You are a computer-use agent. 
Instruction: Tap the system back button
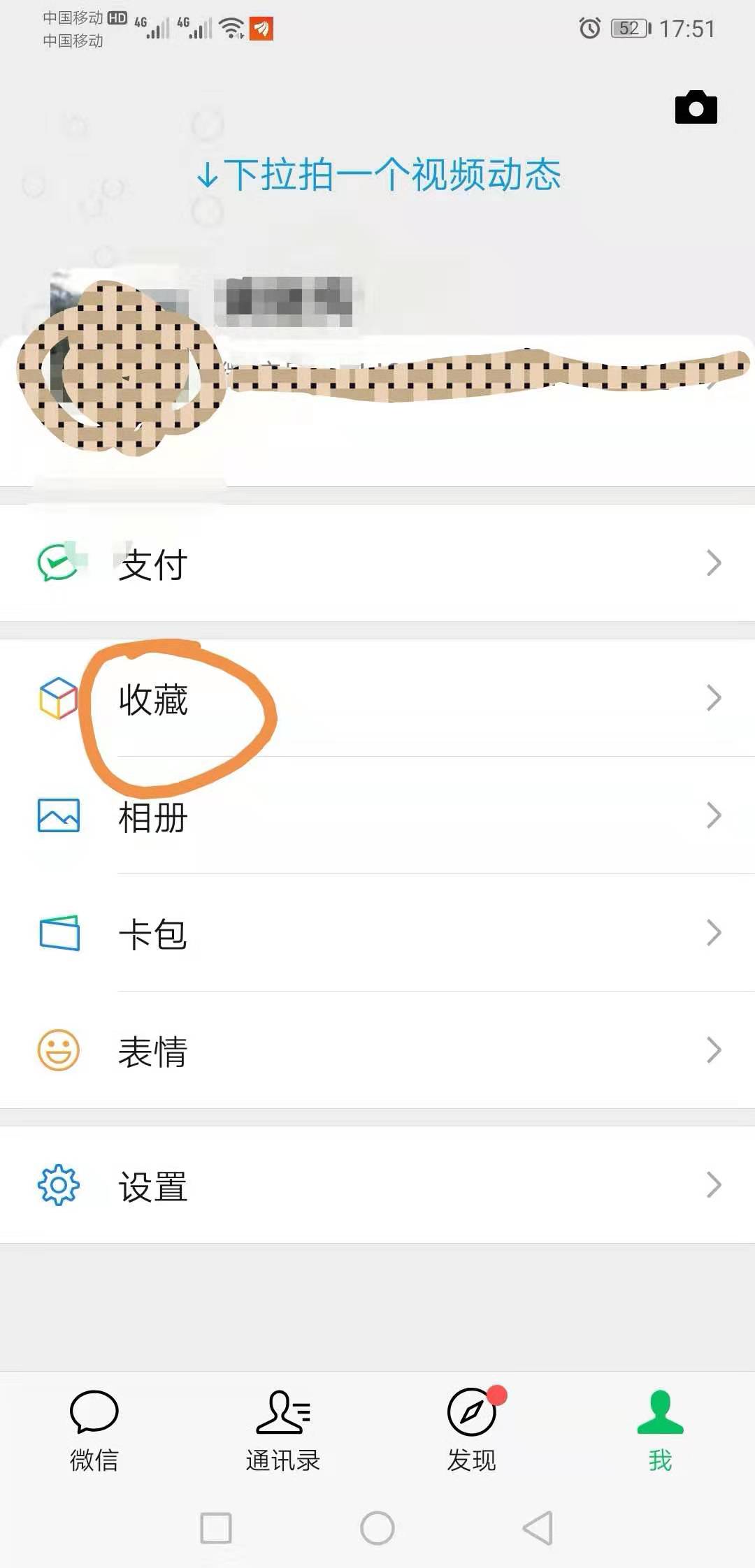pos(538,1528)
